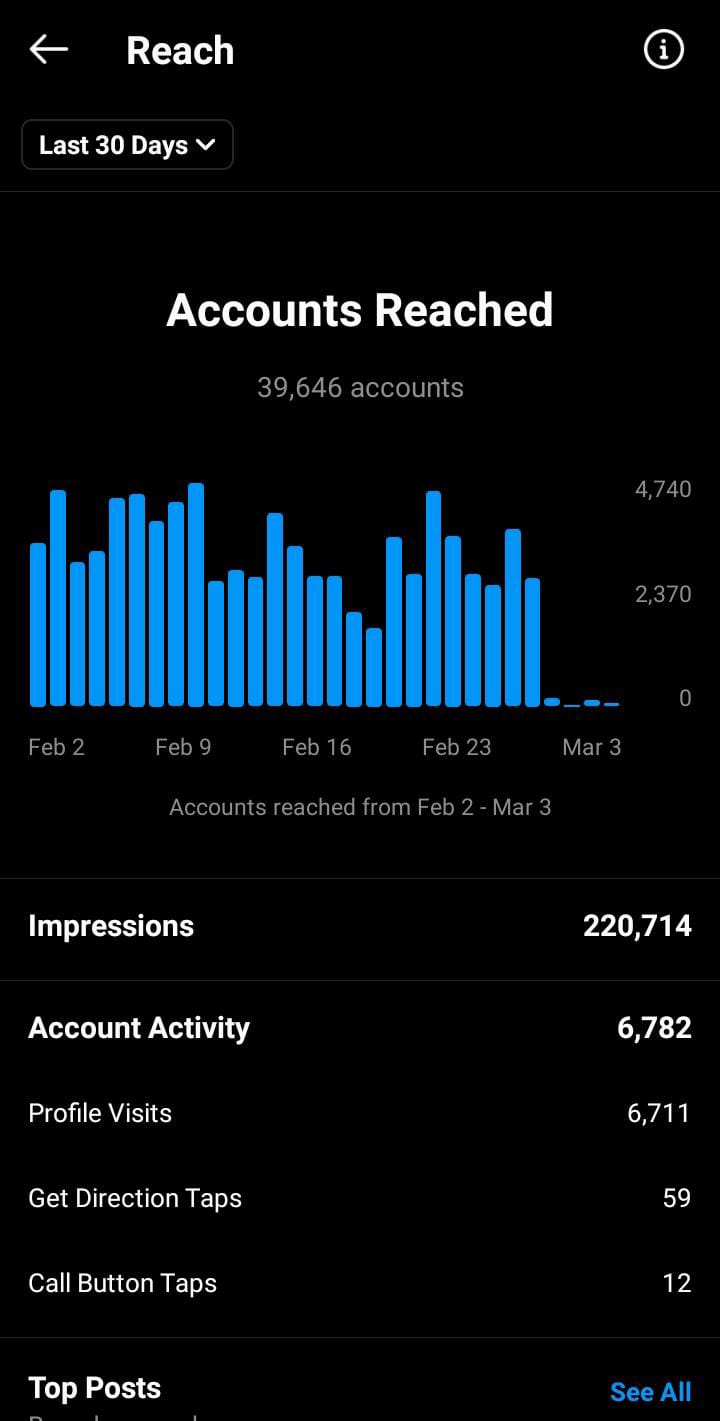Expand the Last 30 Days dropdown
Screen dimensions: 720x1421
(x=127, y=145)
